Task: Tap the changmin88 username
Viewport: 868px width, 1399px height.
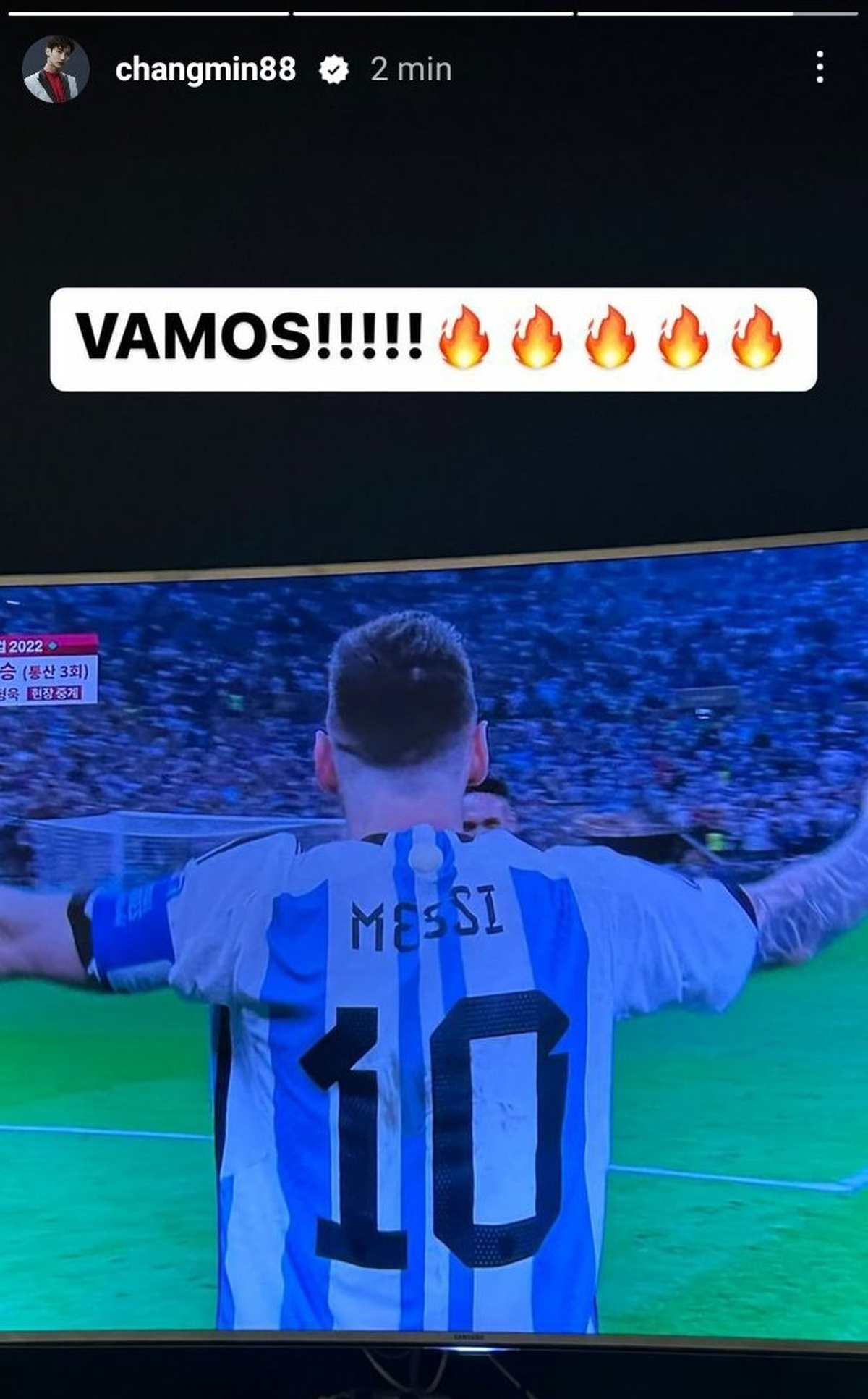Action: point(205,69)
